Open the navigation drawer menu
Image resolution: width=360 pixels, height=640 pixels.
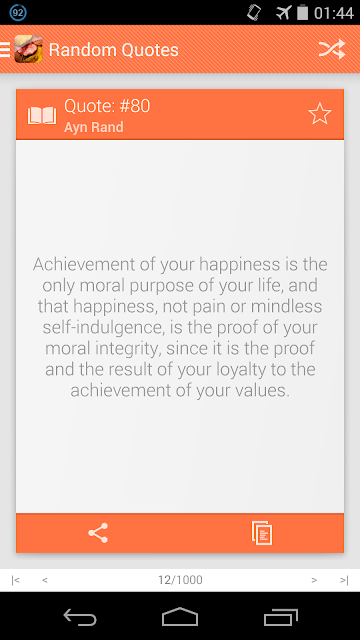(5, 49)
